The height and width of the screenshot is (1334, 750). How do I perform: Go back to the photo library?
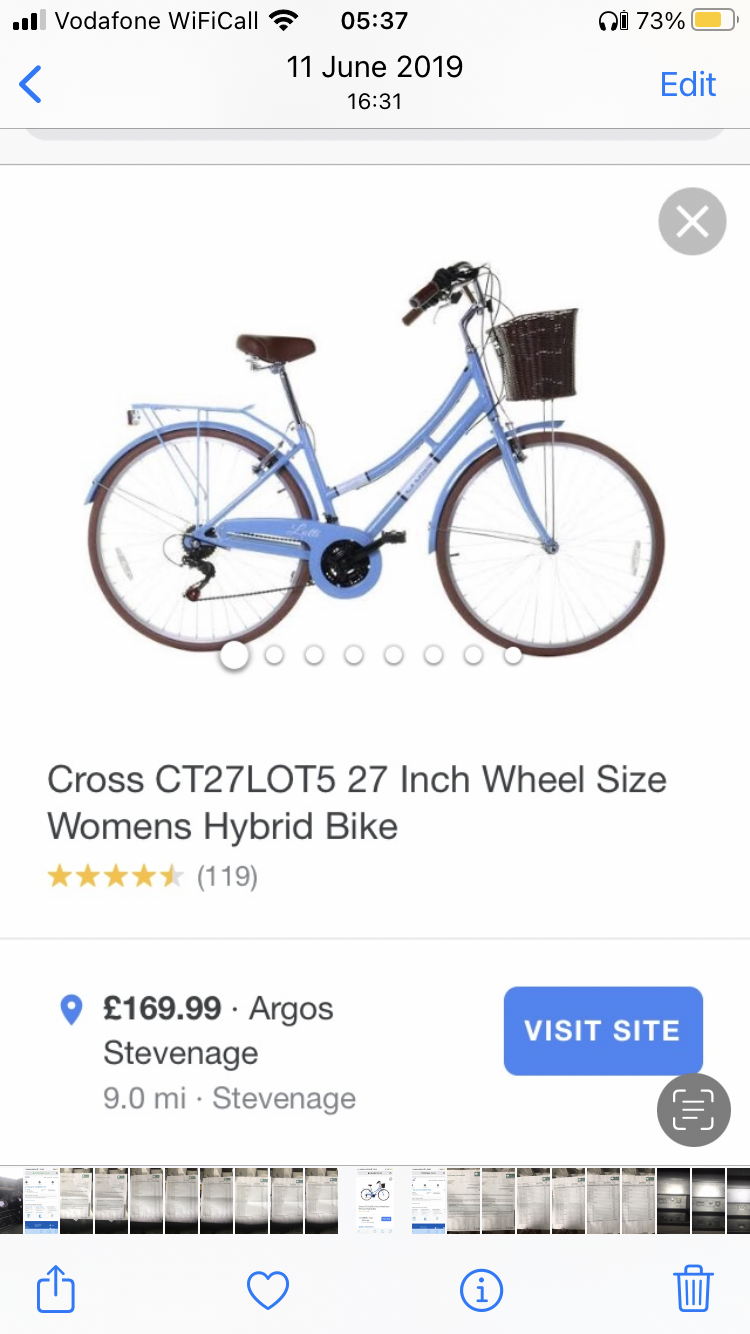pos(32,85)
